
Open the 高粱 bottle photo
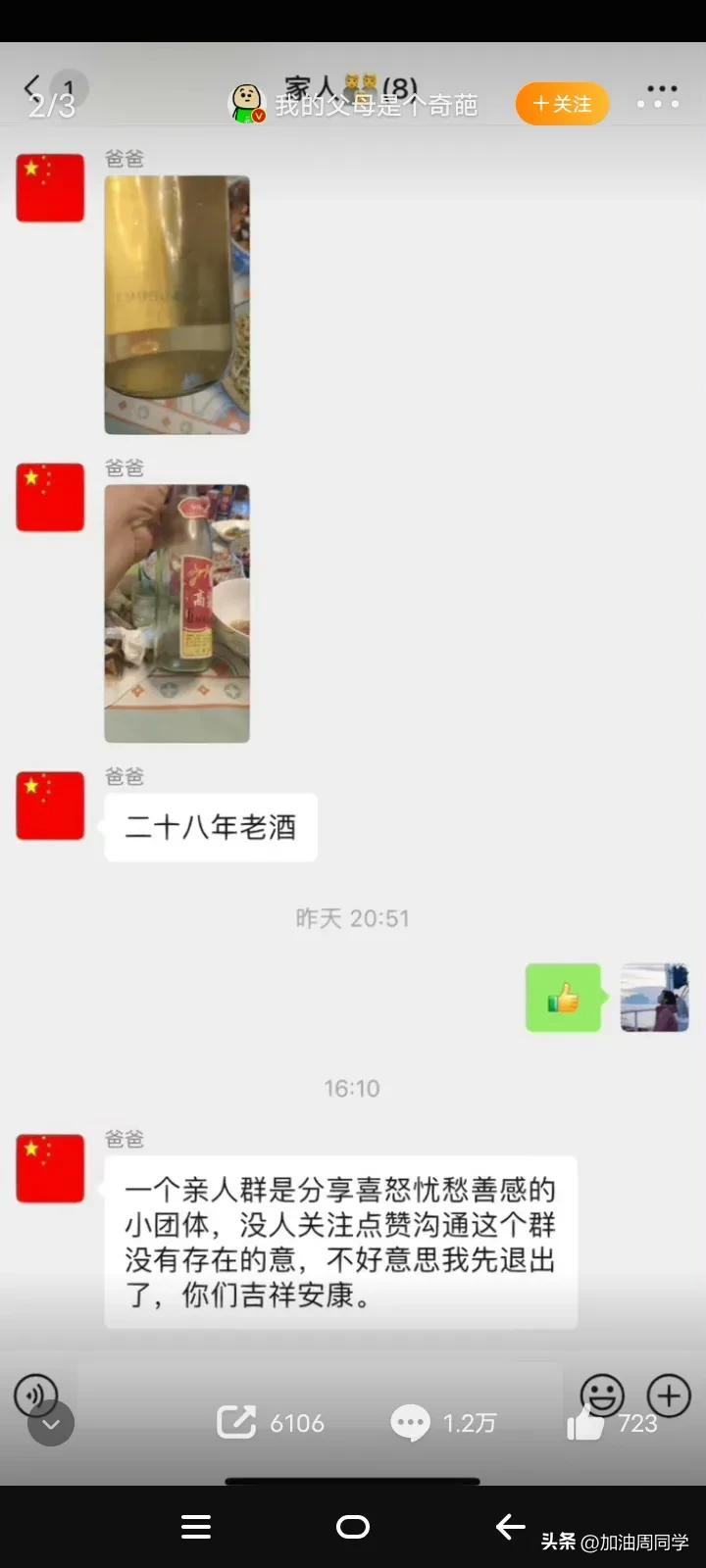click(x=176, y=611)
